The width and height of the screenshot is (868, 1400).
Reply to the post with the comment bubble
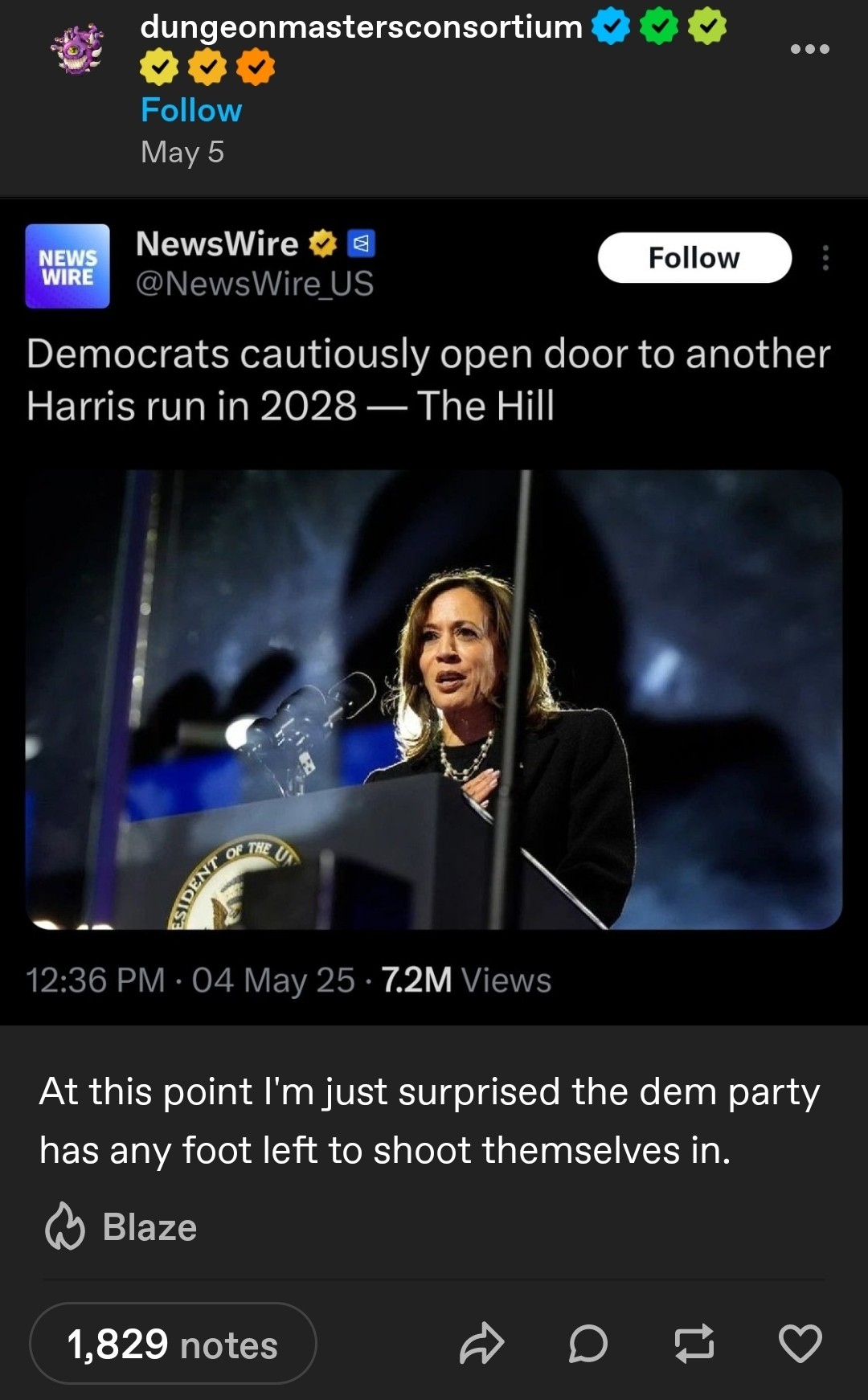[588, 1344]
